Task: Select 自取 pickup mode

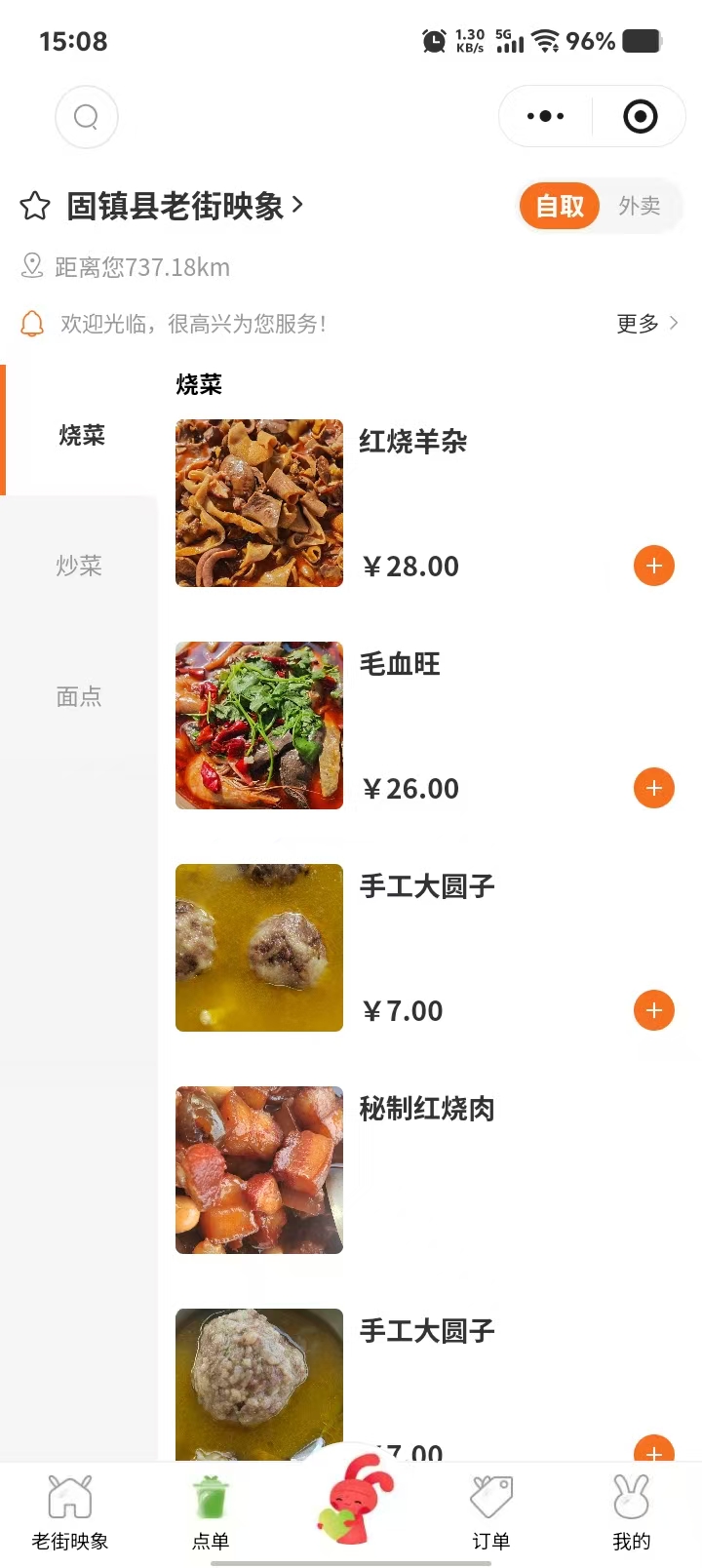Action: tap(560, 206)
